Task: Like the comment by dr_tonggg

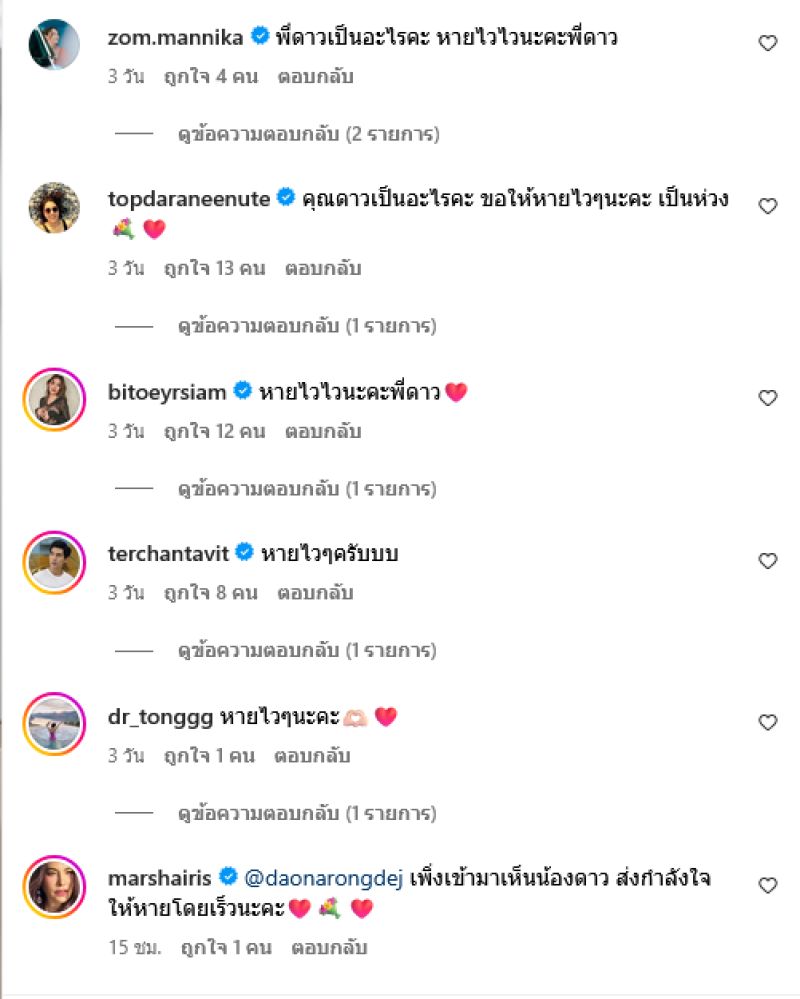Action: tap(767, 722)
